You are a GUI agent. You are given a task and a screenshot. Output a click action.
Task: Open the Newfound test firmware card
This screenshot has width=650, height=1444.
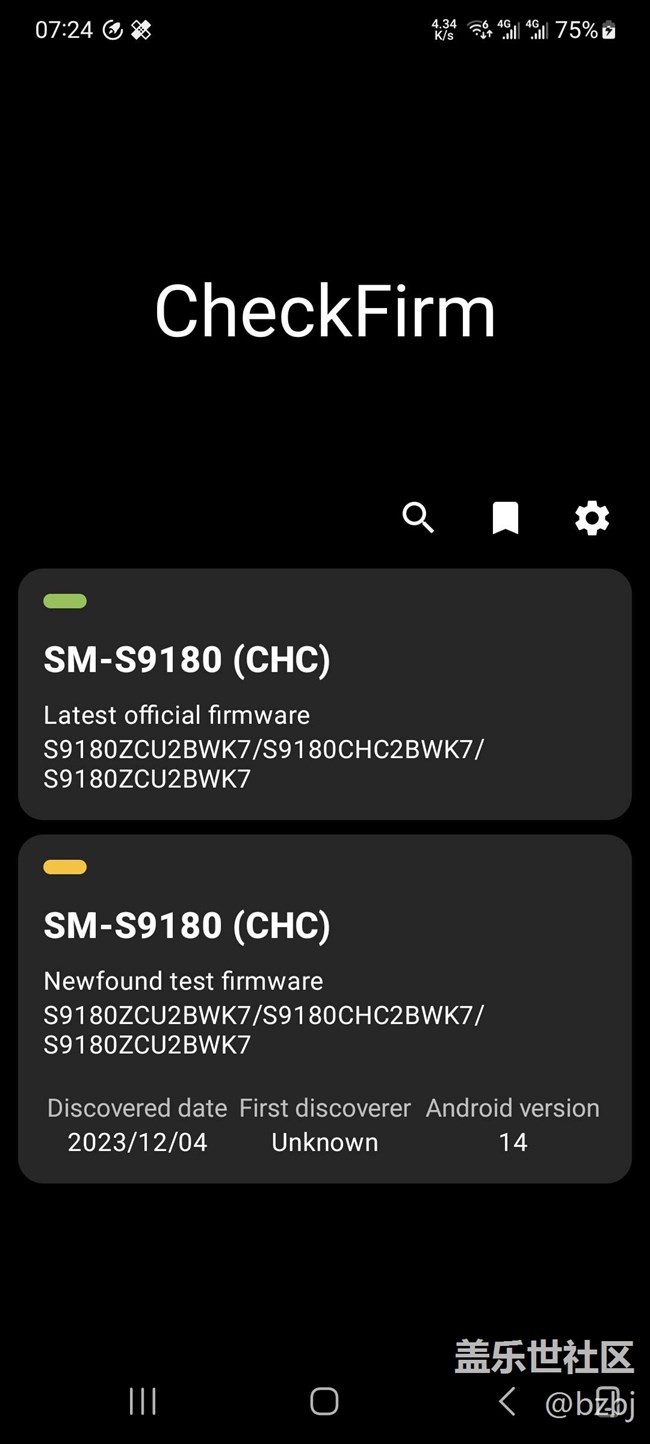point(324,1008)
